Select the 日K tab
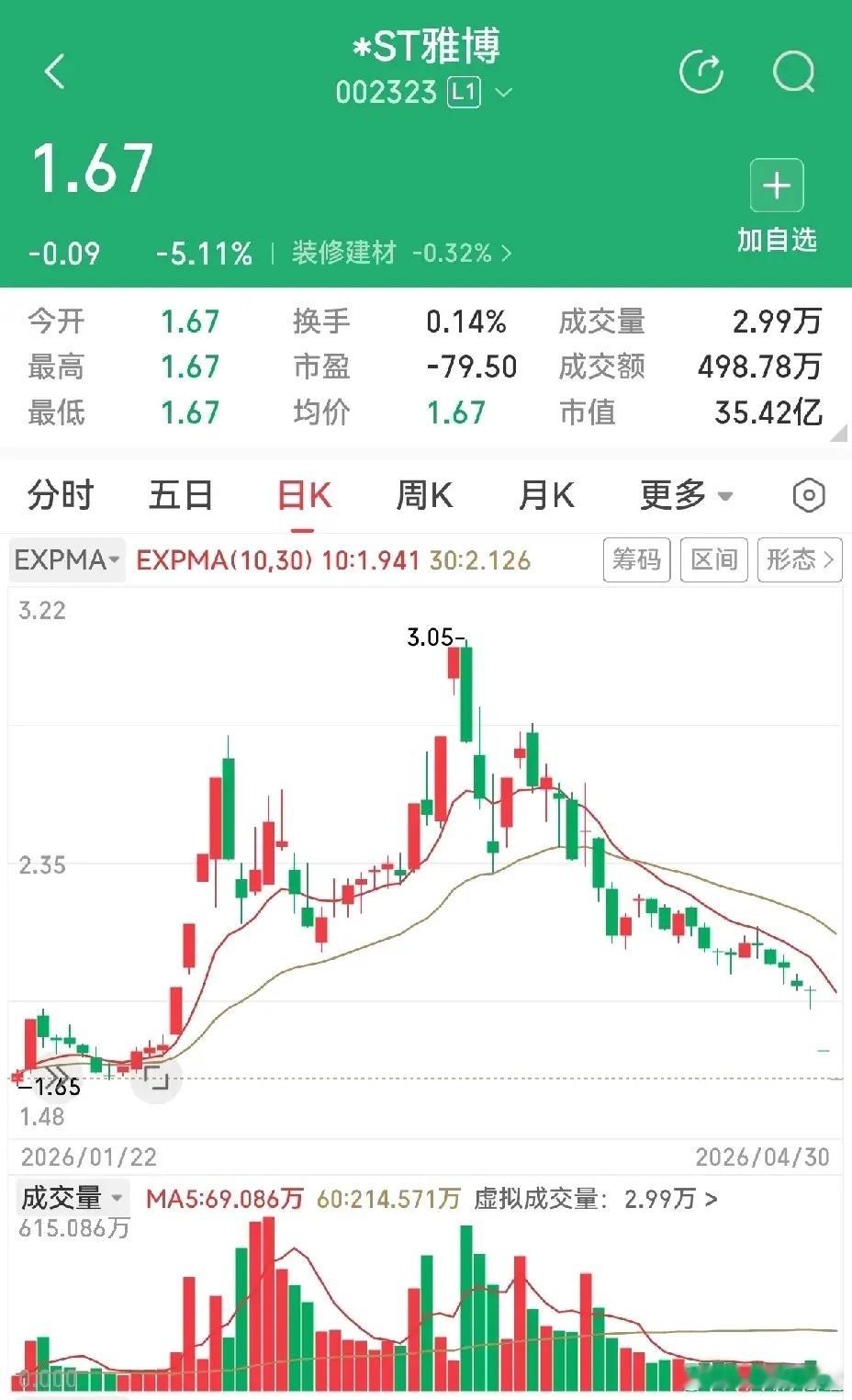This screenshot has width=852, height=1400. click(x=303, y=497)
